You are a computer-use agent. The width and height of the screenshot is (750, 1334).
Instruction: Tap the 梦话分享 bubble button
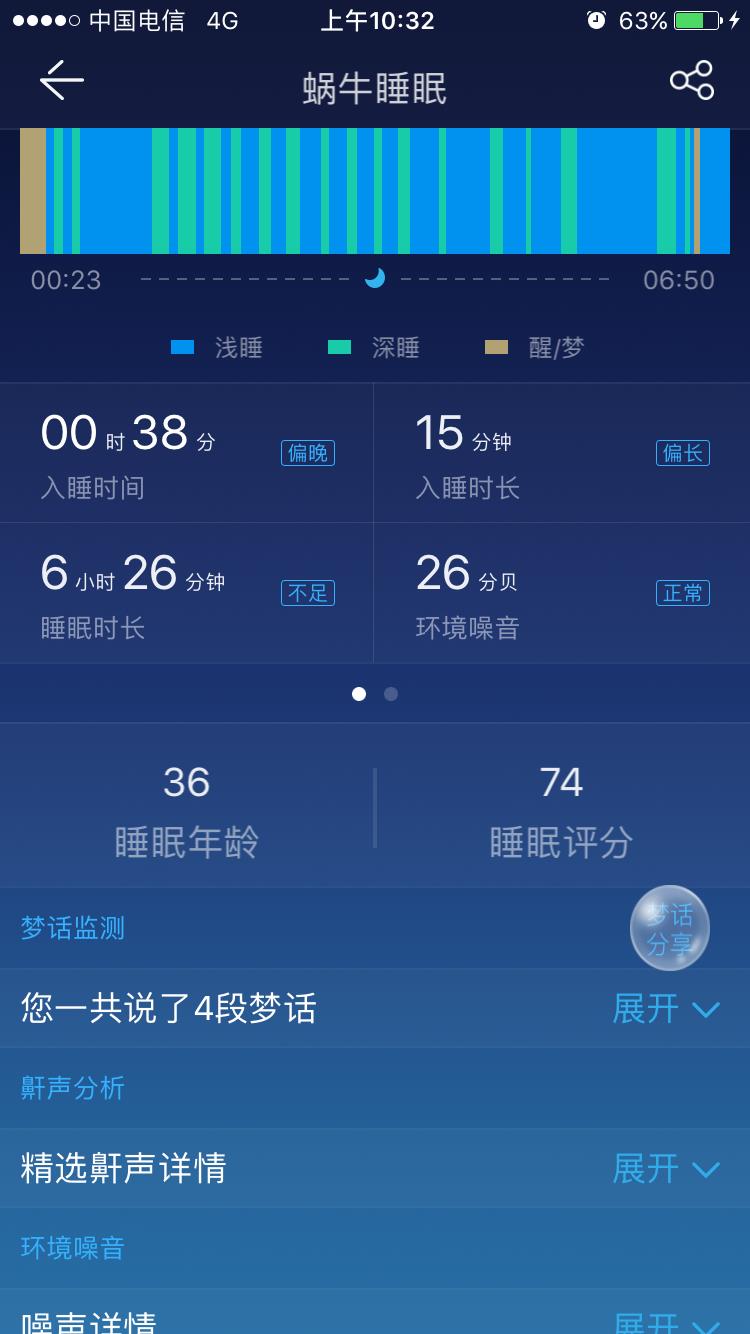pyautogui.click(x=669, y=928)
